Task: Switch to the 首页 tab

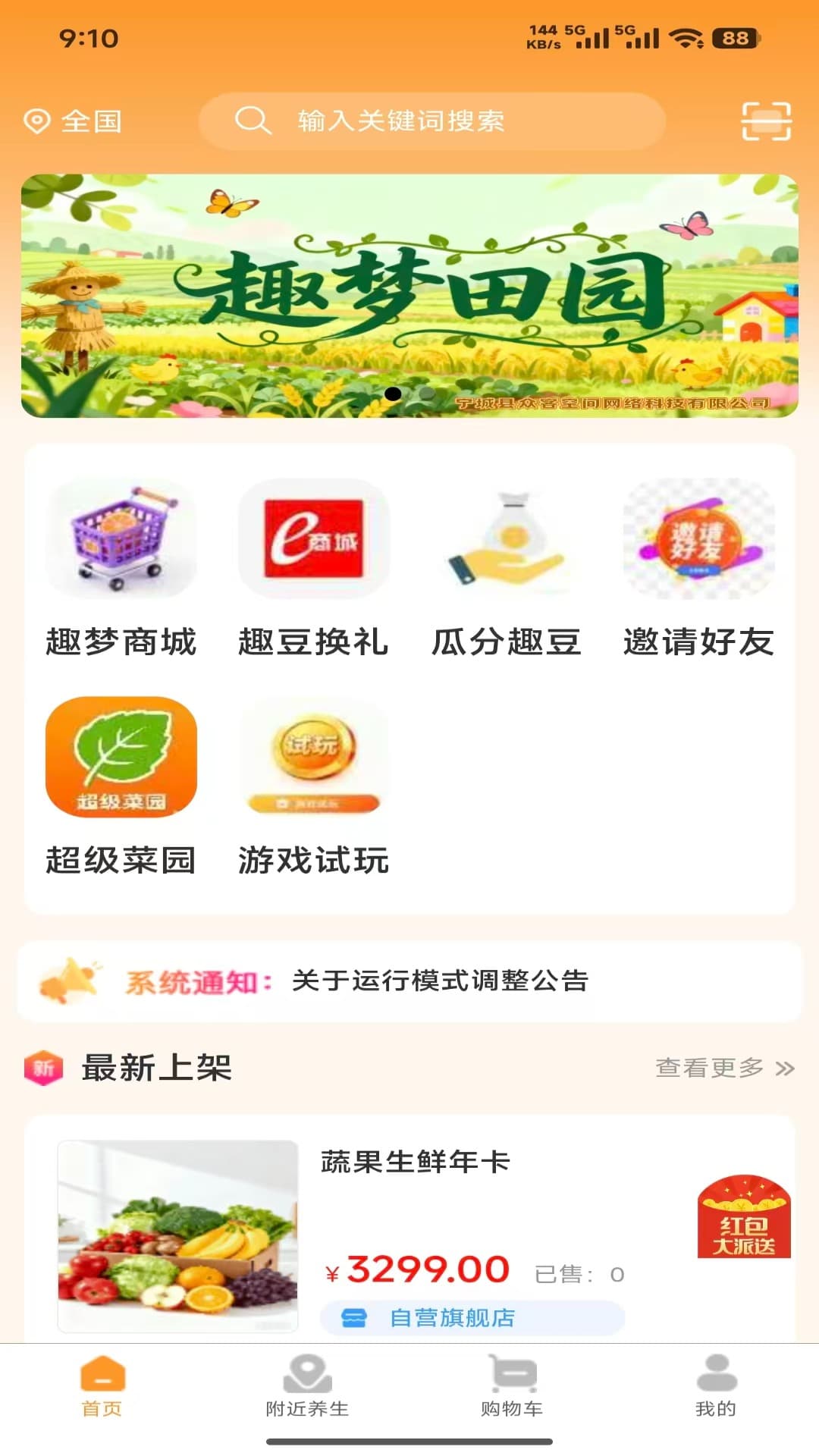Action: click(102, 1388)
